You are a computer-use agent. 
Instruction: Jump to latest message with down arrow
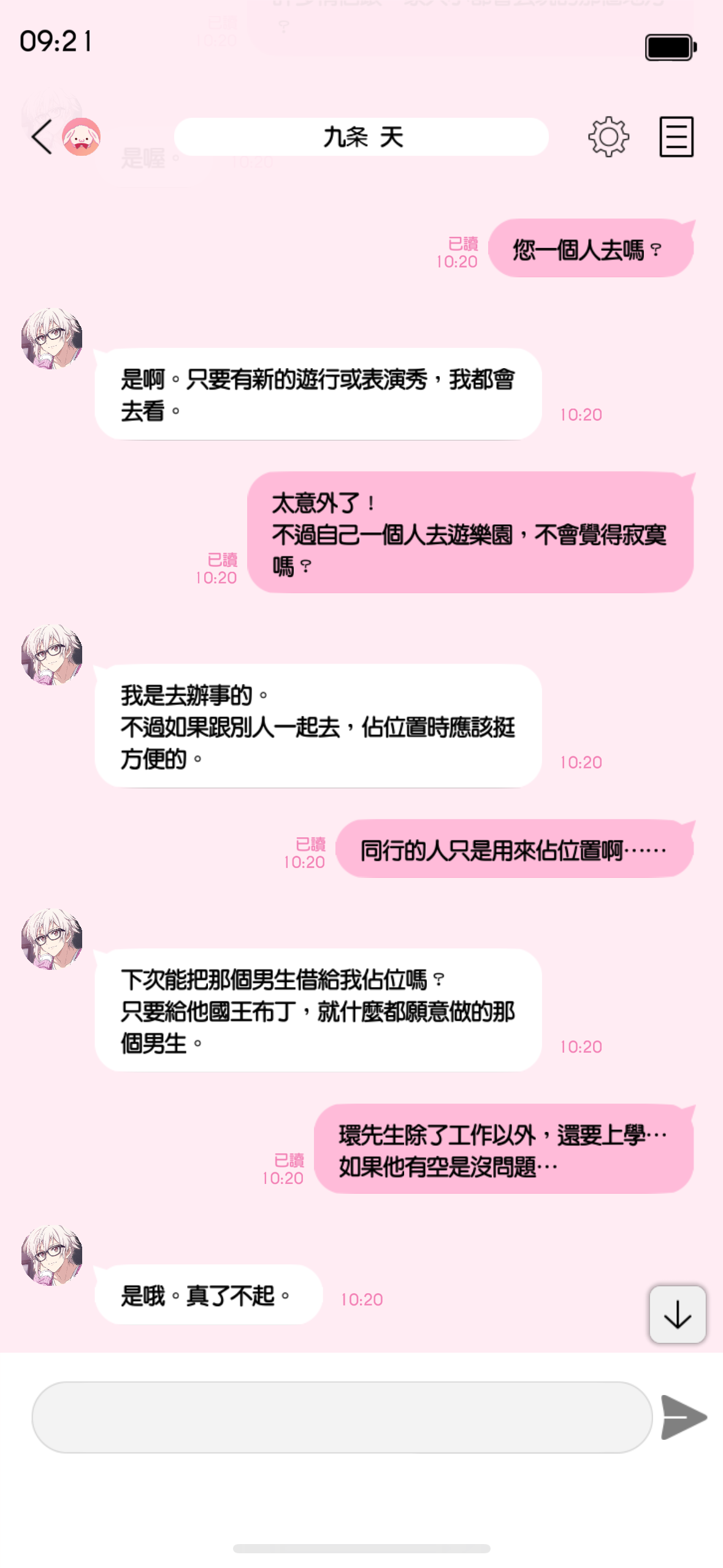(x=677, y=1314)
